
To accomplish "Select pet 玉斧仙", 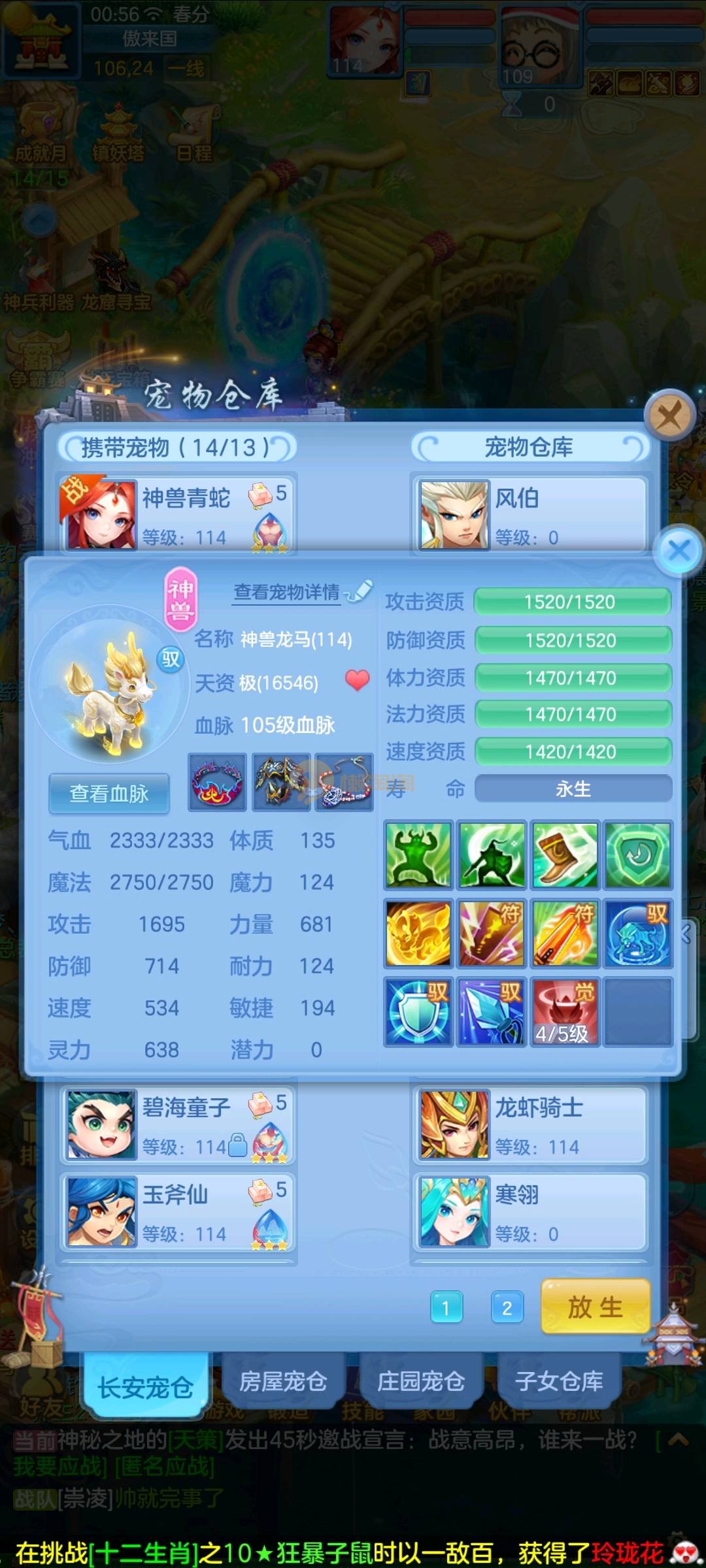I will 178,1212.
